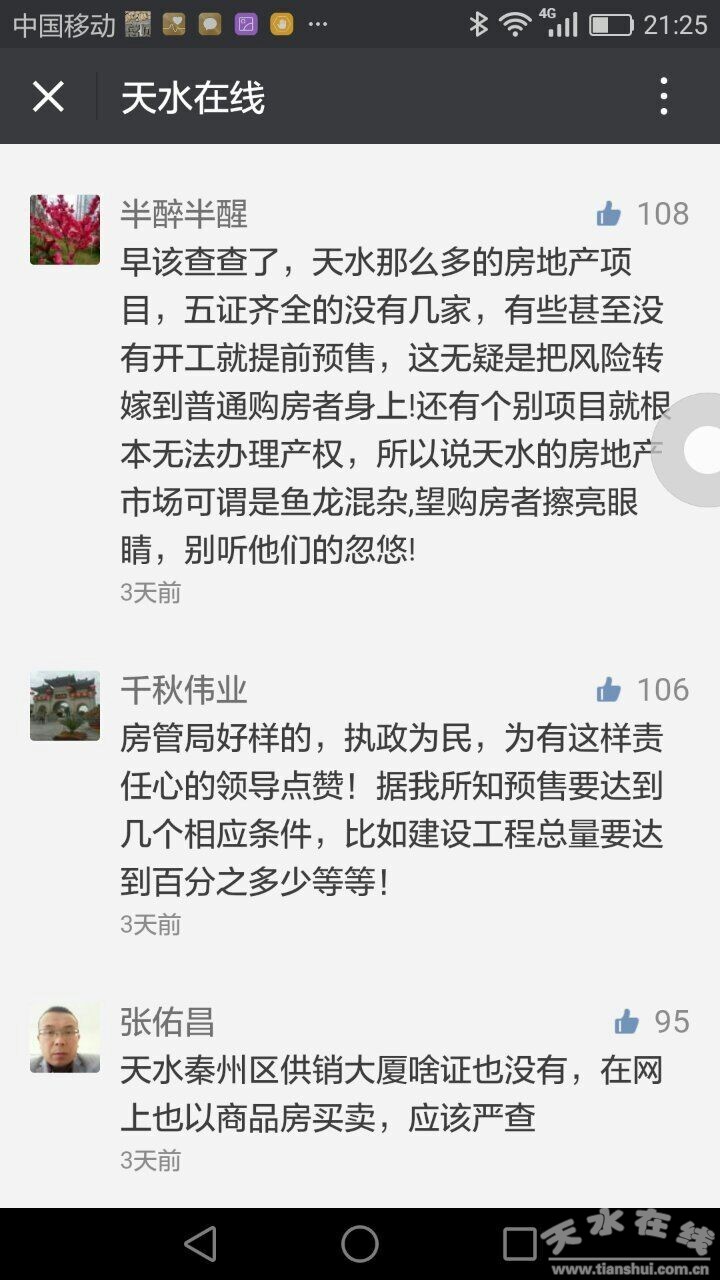Like 千秋伟业's comment

point(609,689)
